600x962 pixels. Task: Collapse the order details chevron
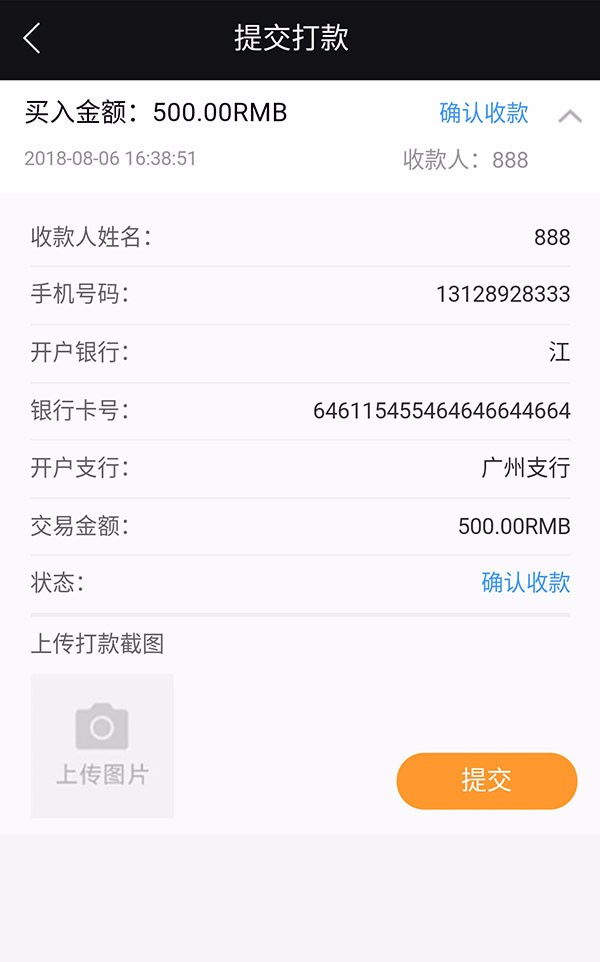[x=569, y=116]
